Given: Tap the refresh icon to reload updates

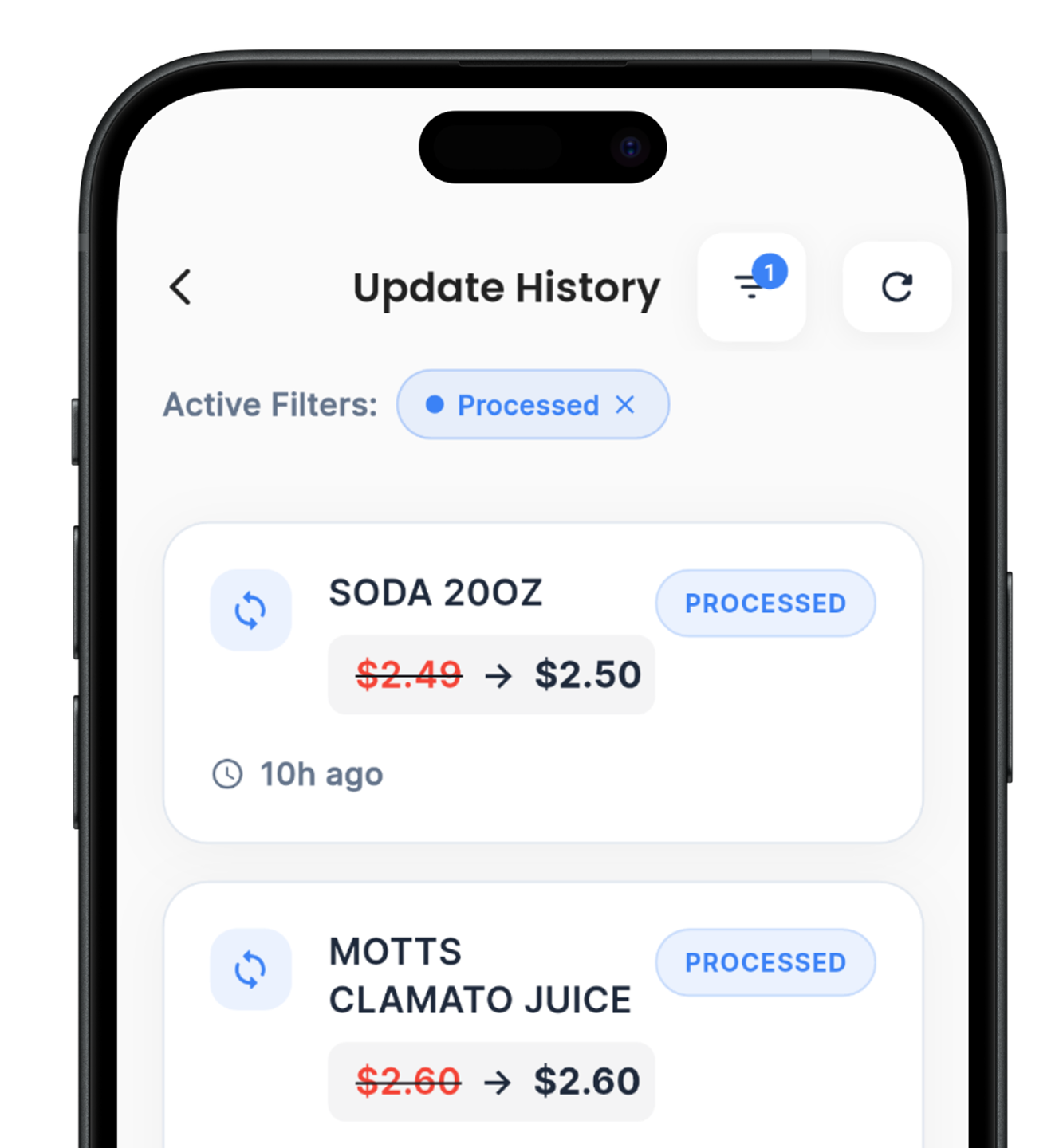Looking at the screenshot, I should point(897,288).
